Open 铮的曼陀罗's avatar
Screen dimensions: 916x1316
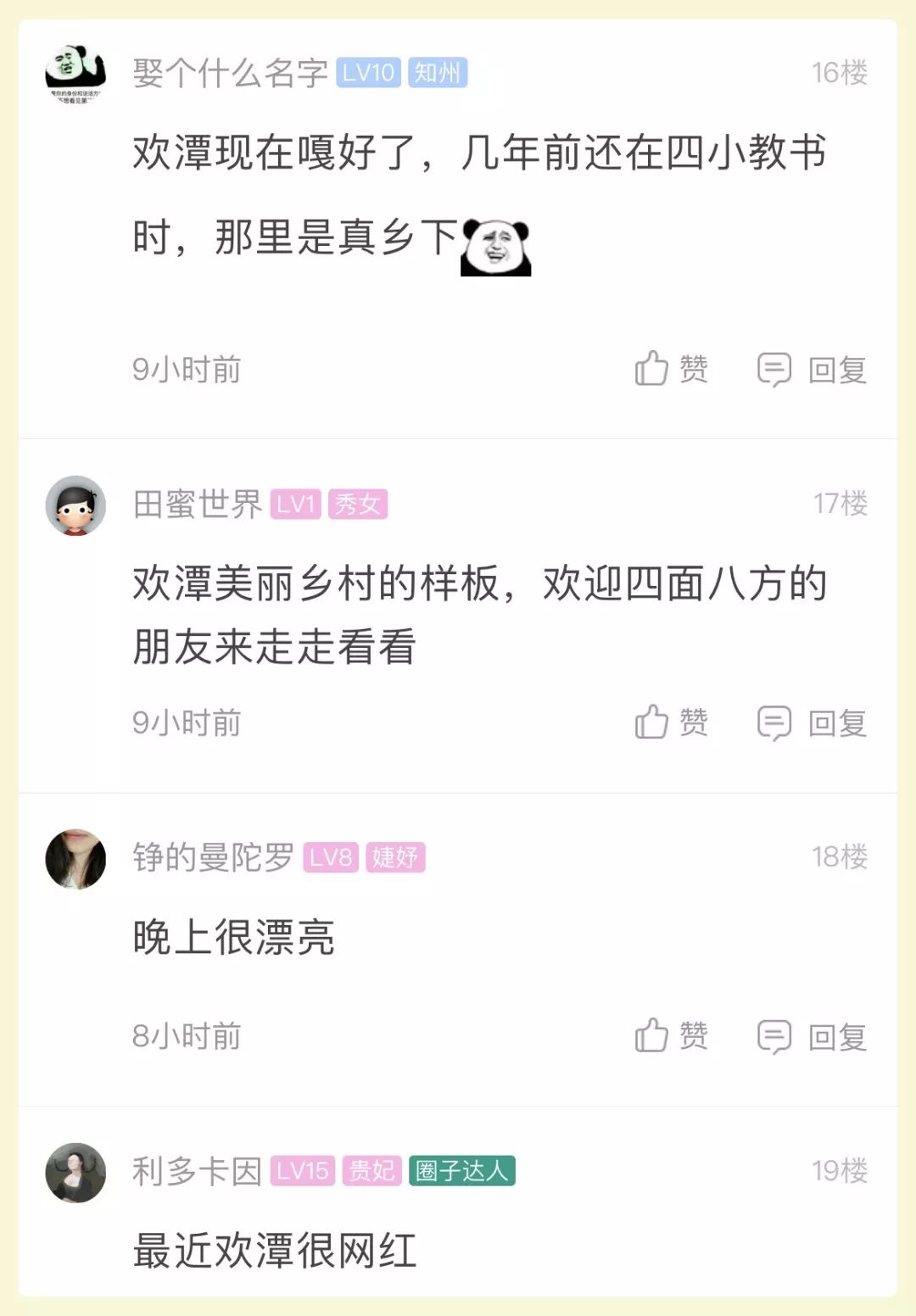point(75,858)
